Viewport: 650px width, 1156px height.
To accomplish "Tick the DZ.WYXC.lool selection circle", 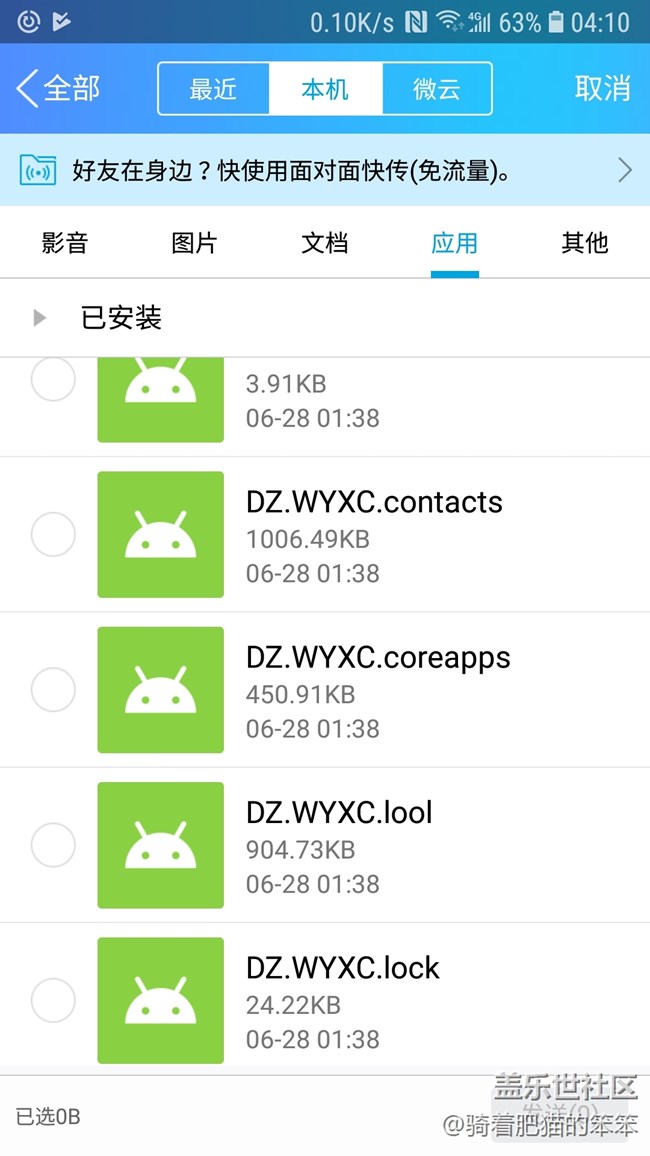I will (53, 845).
